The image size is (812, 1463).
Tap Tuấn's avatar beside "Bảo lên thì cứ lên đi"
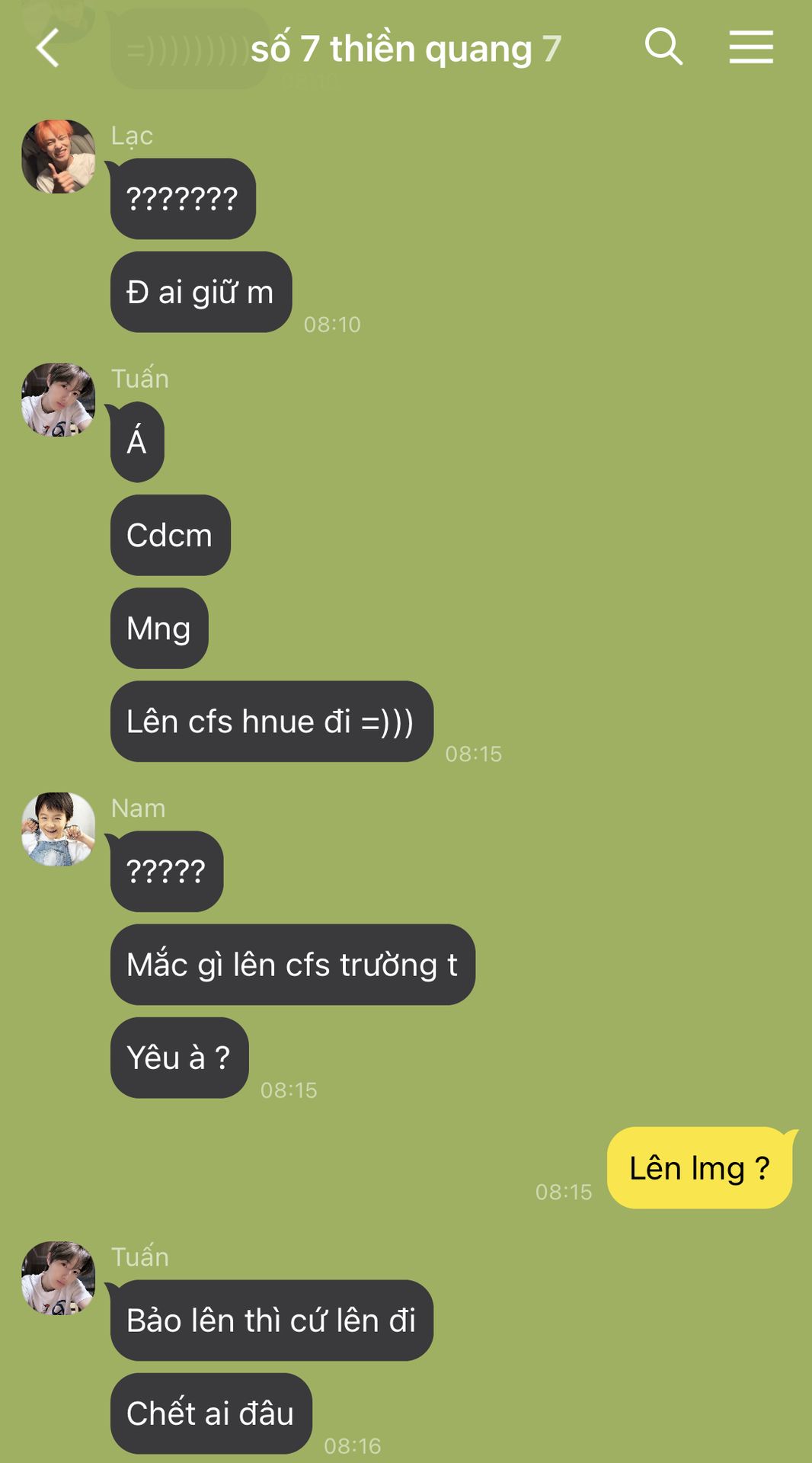(59, 1278)
